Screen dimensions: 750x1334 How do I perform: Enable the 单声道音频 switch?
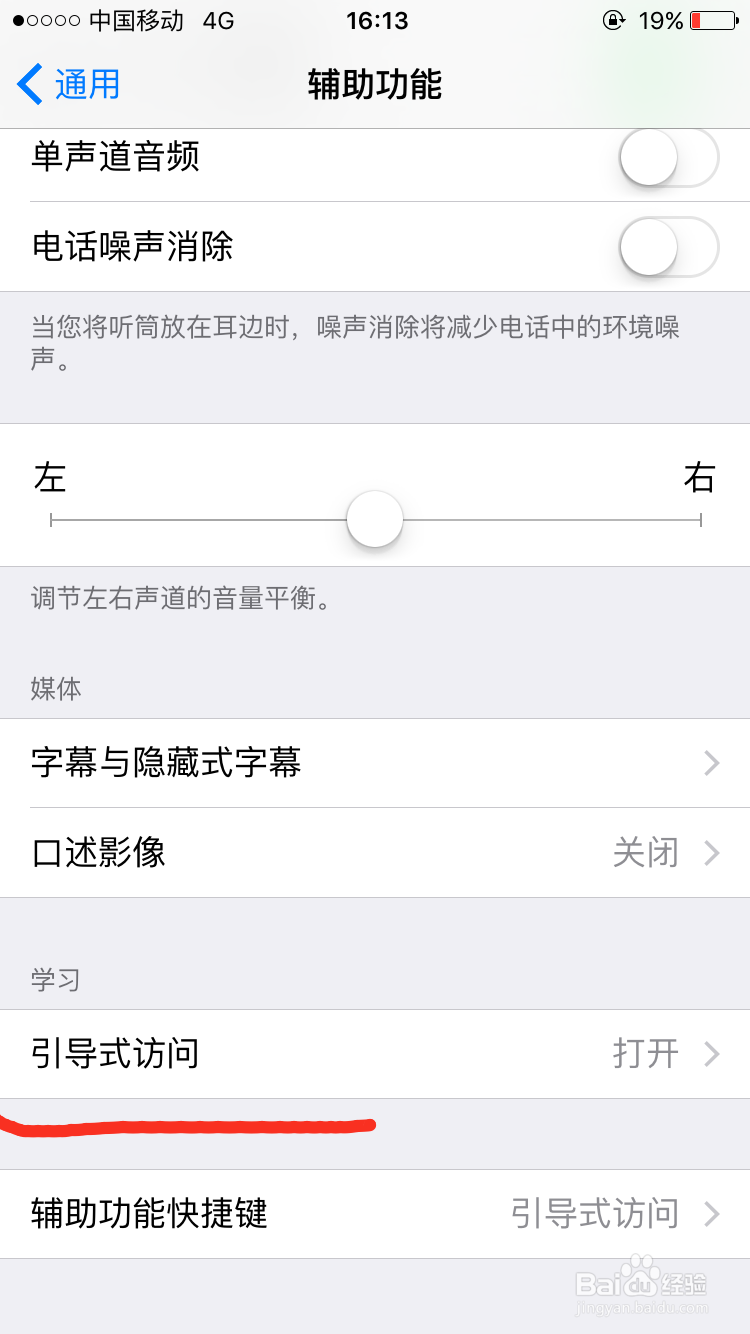point(667,157)
